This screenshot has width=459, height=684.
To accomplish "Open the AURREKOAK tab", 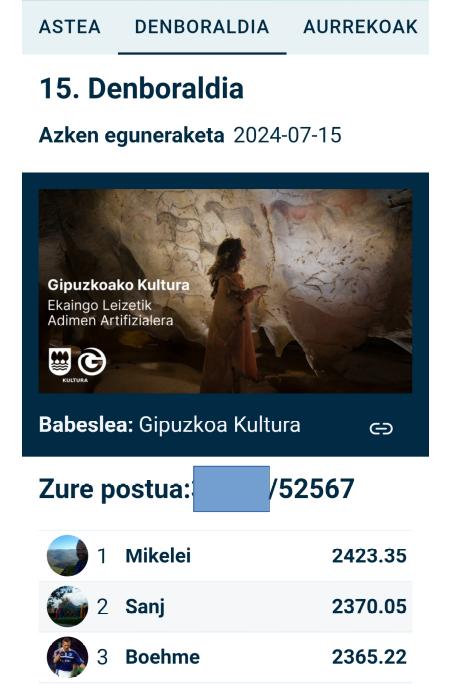I will [360, 27].
